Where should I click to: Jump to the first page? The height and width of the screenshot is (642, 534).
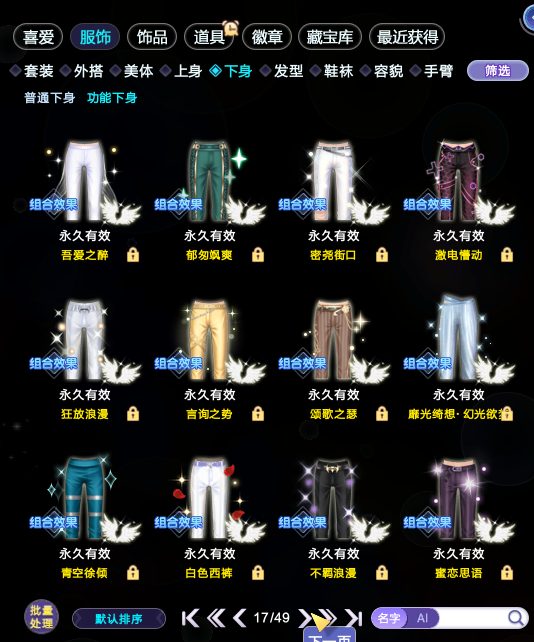[x=190, y=618]
